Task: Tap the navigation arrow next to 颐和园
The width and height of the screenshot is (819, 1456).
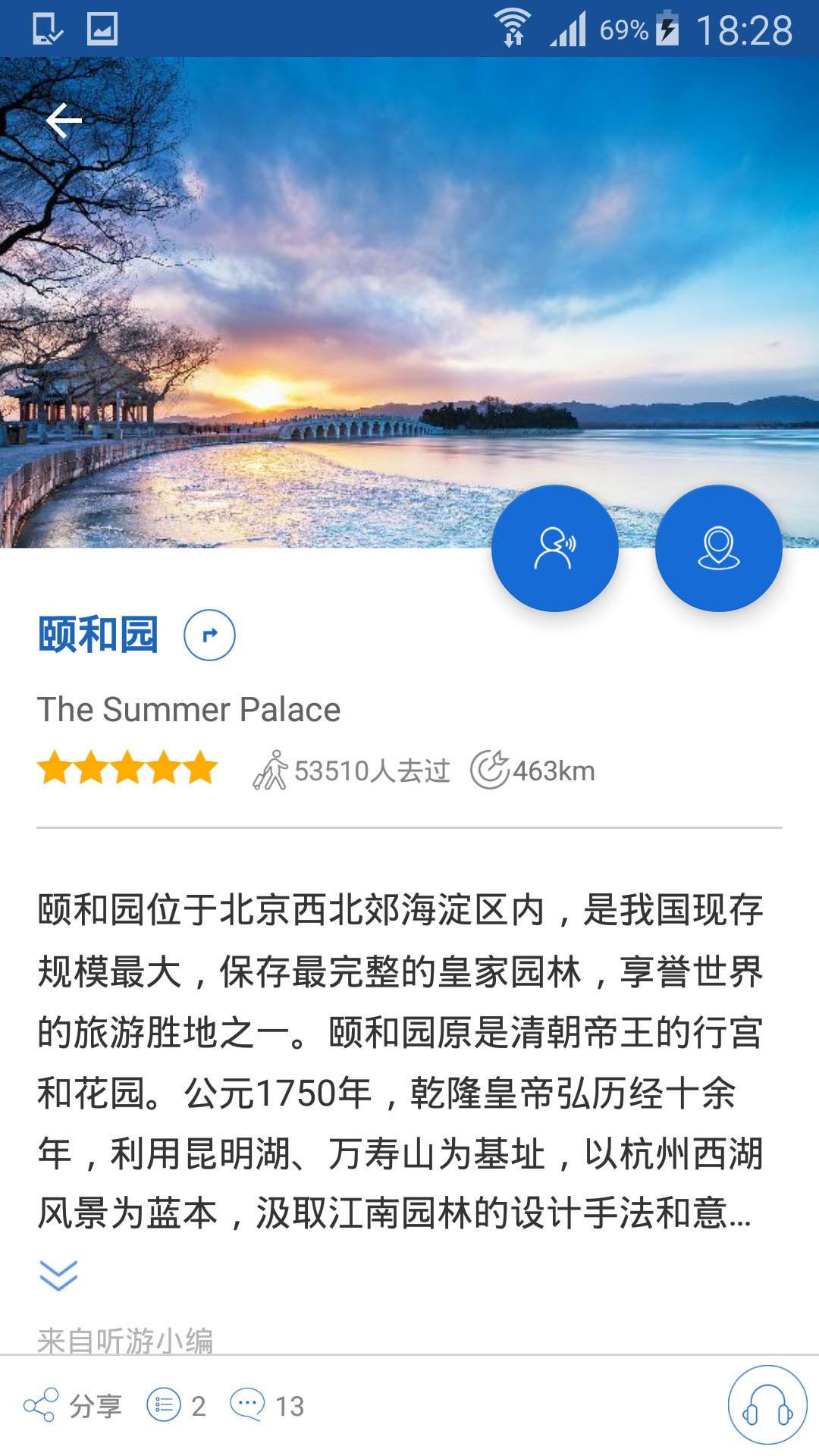Action: tap(211, 635)
